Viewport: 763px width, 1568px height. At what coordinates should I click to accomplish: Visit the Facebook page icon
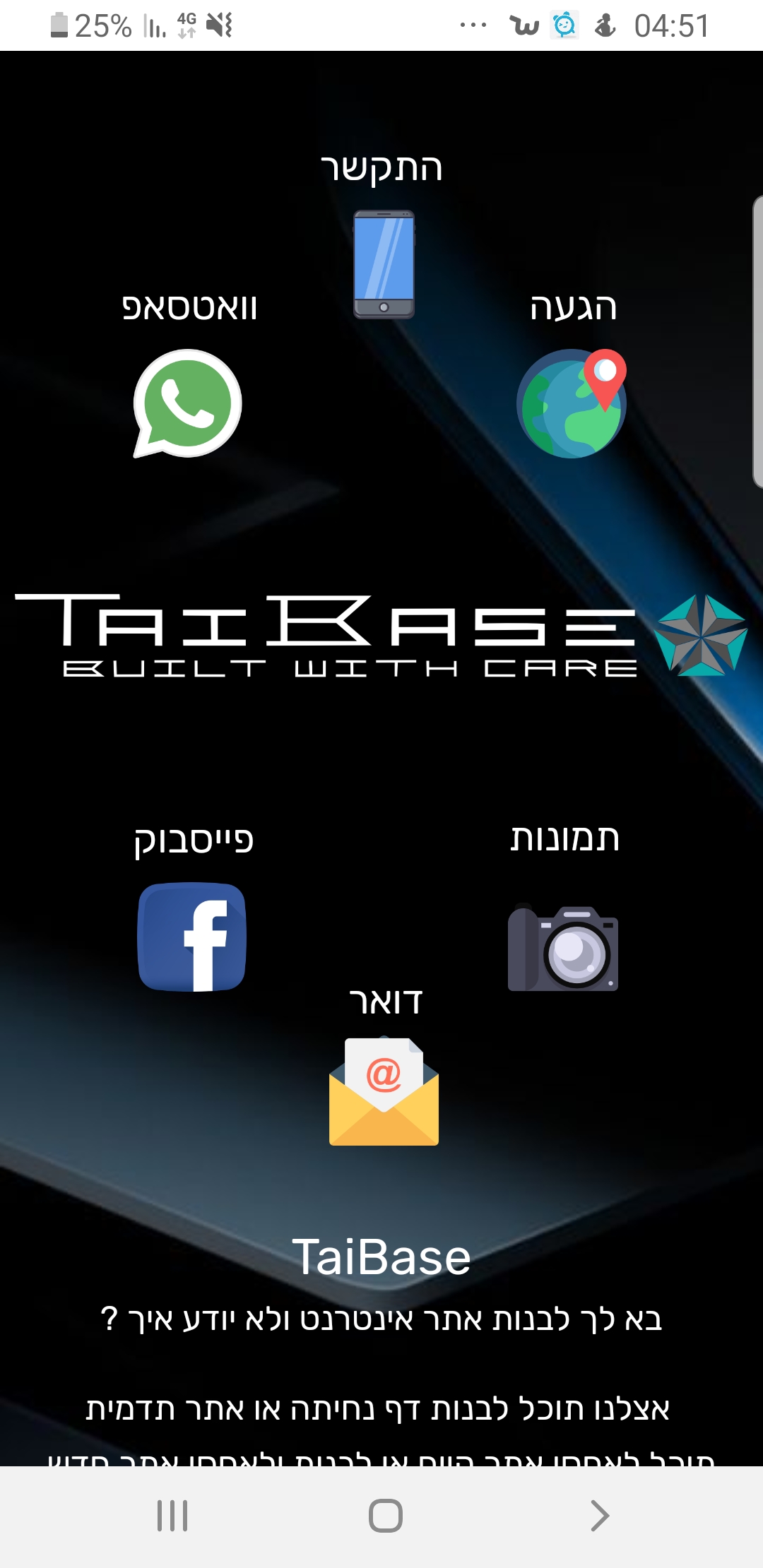point(192,937)
